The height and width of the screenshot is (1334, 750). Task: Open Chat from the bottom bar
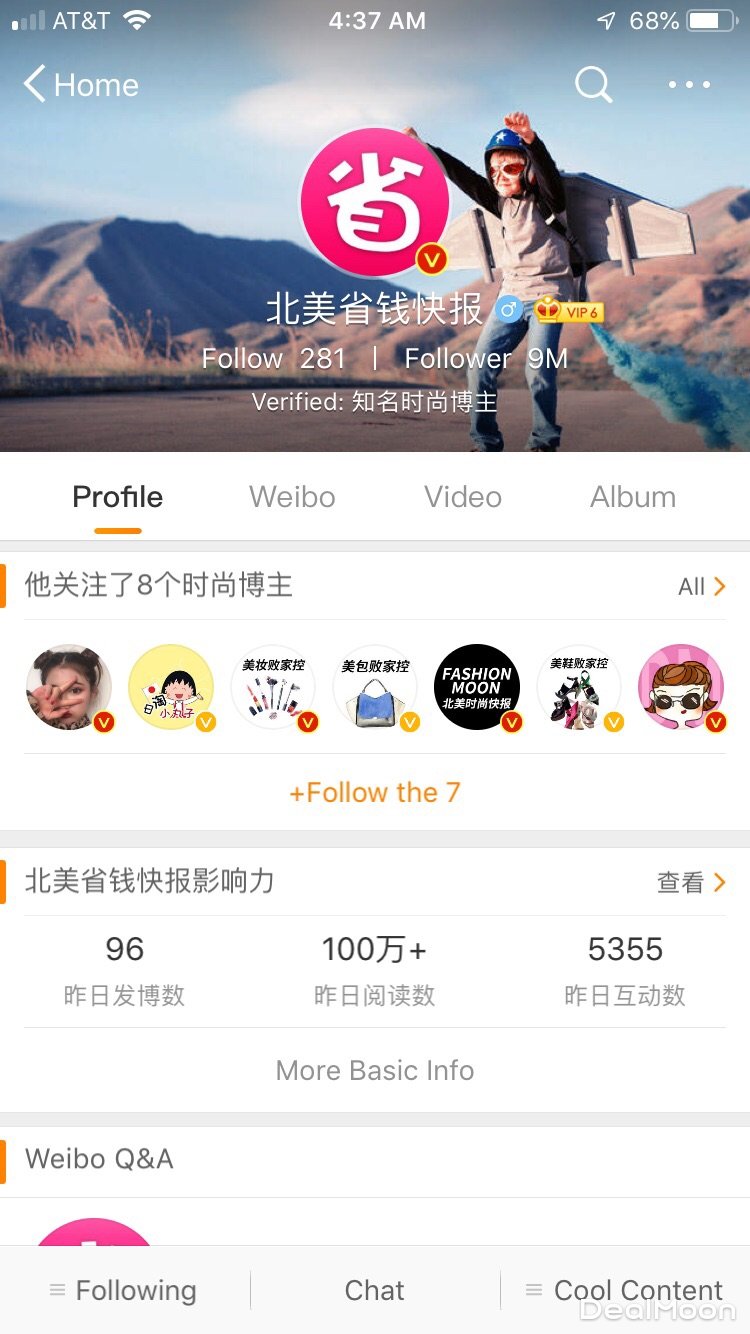click(375, 1290)
